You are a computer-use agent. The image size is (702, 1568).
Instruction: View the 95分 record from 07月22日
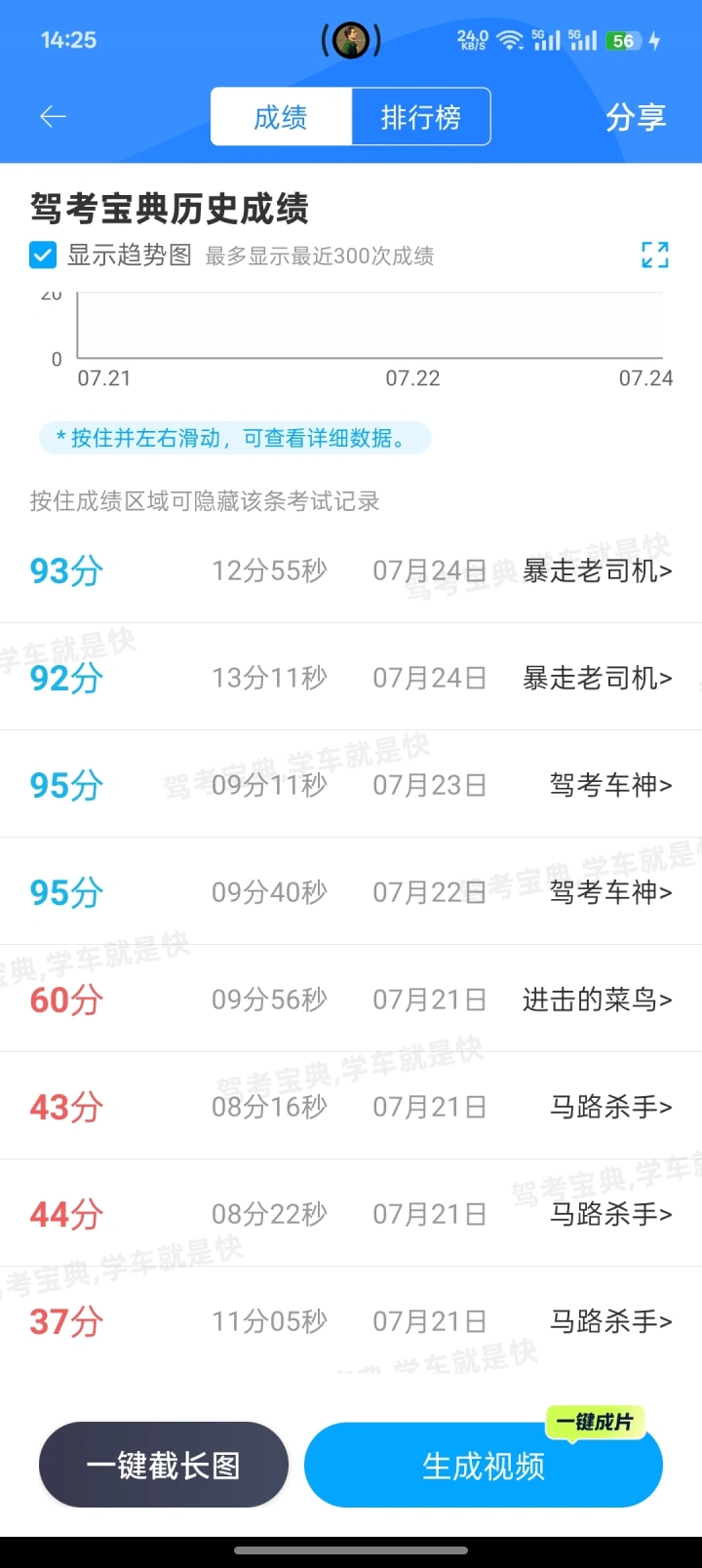(x=351, y=892)
